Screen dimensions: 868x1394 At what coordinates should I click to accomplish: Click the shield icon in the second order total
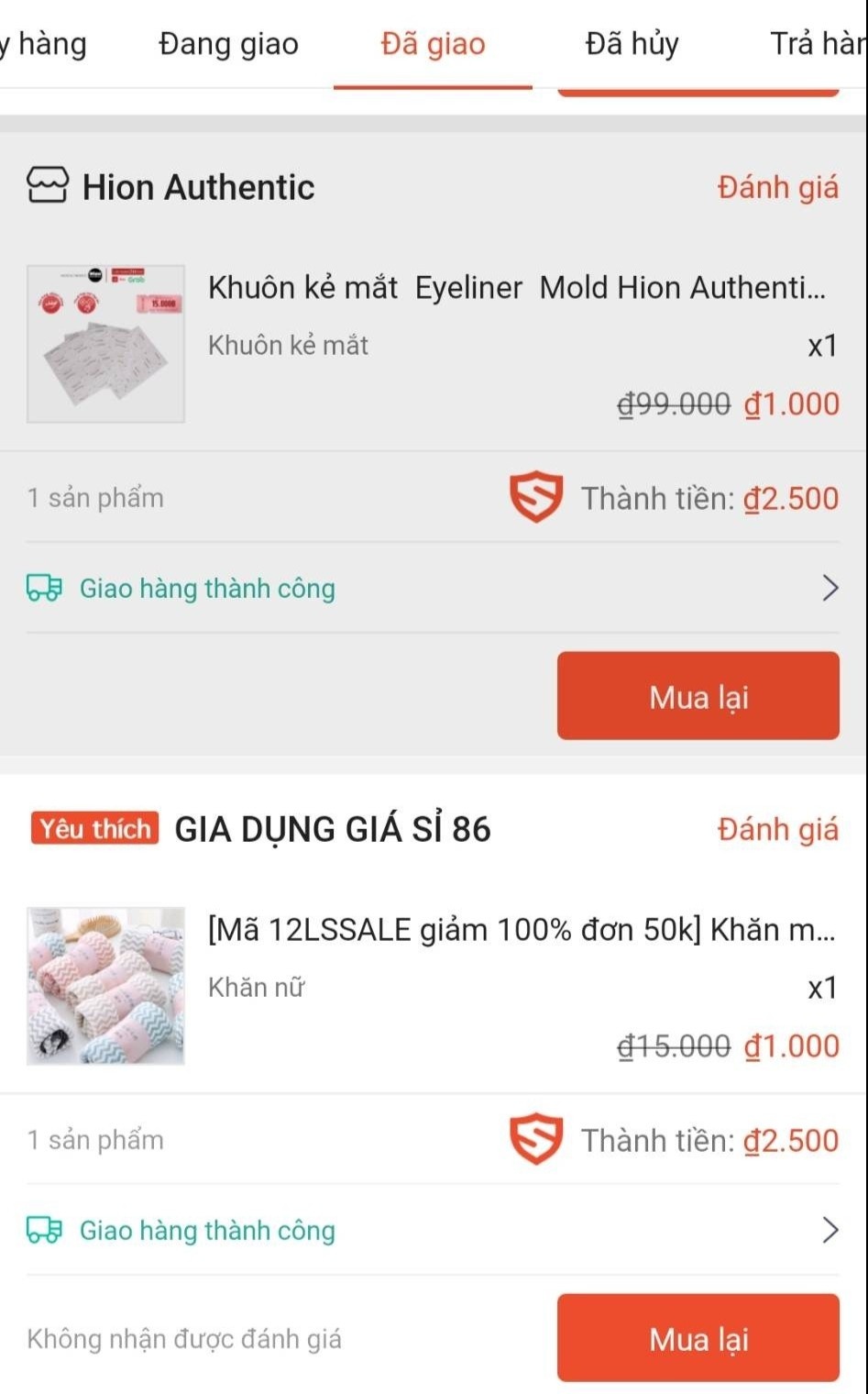tap(536, 1140)
